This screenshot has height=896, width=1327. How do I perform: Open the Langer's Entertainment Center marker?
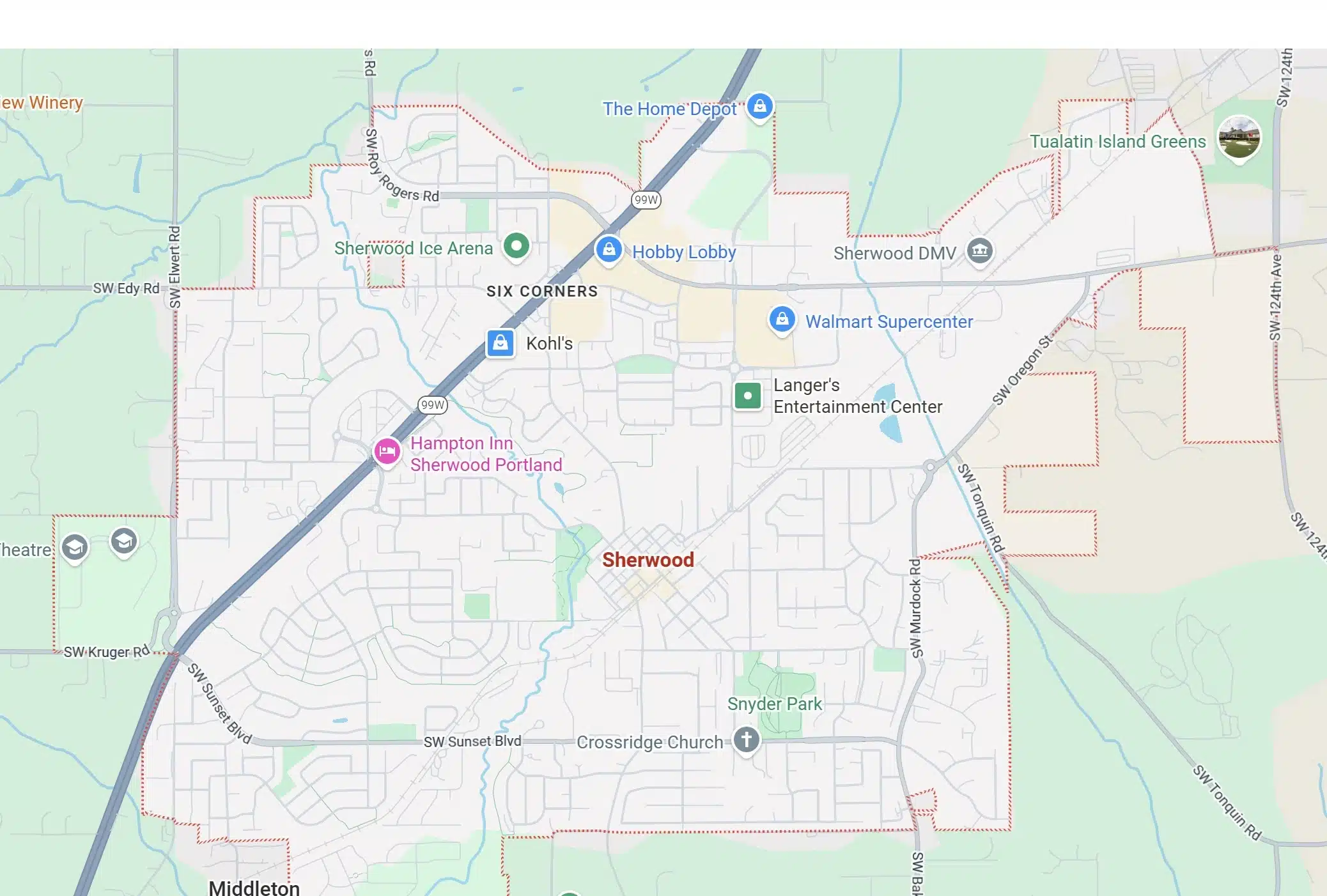pos(747,396)
